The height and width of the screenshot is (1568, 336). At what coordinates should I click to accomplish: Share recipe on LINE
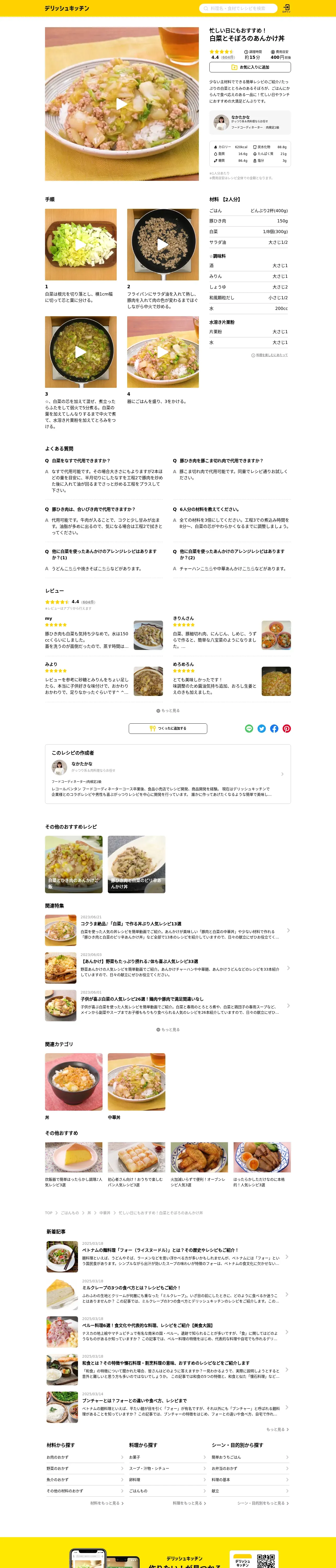(x=249, y=729)
